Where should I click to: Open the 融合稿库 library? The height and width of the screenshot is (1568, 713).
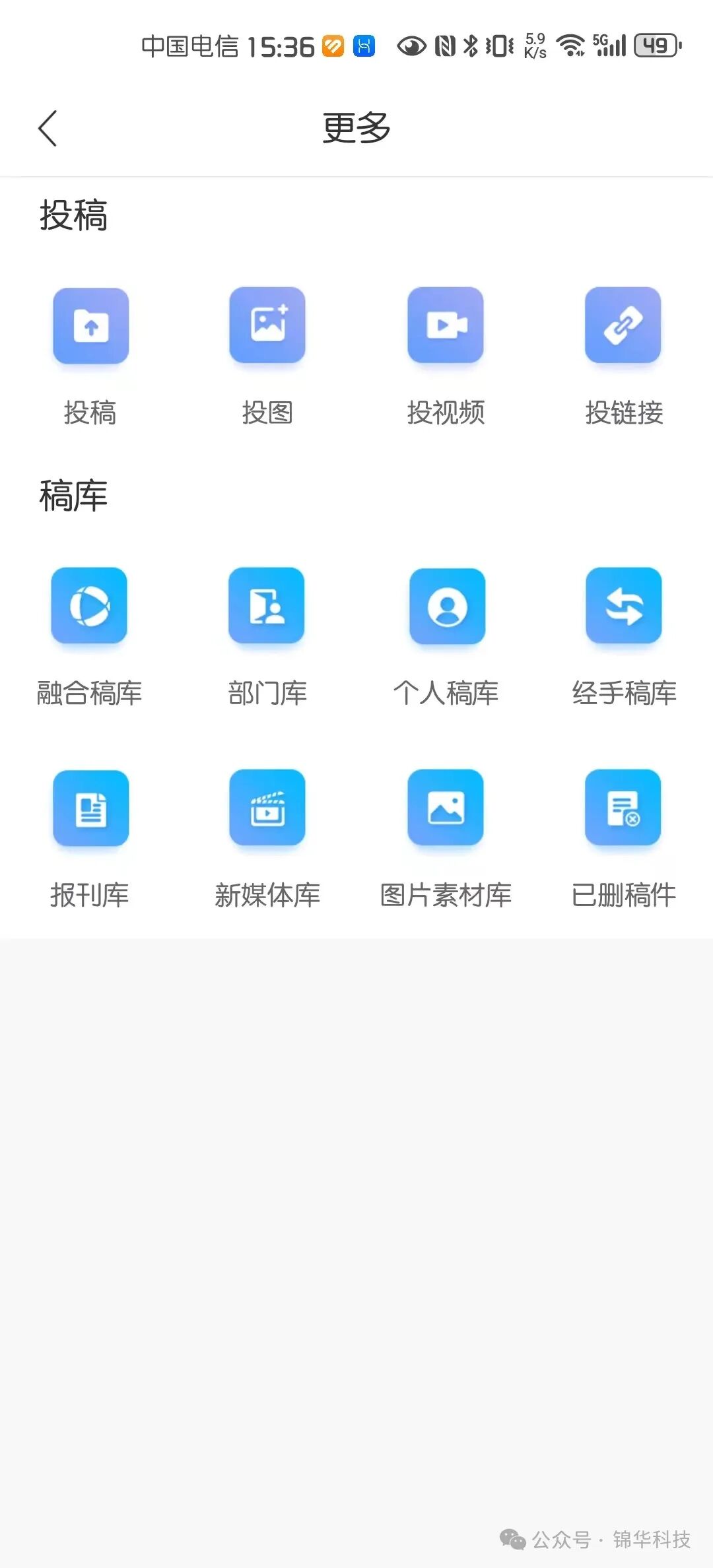(89, 606)
